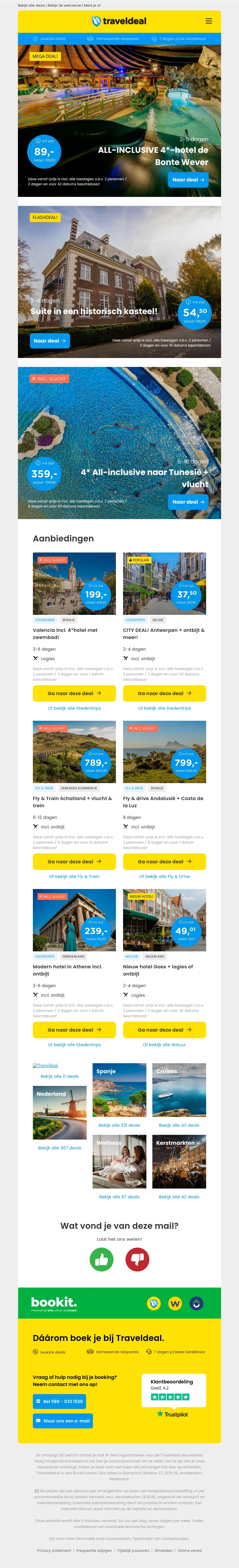Open the Privacy statement link

click(54, 1550)
